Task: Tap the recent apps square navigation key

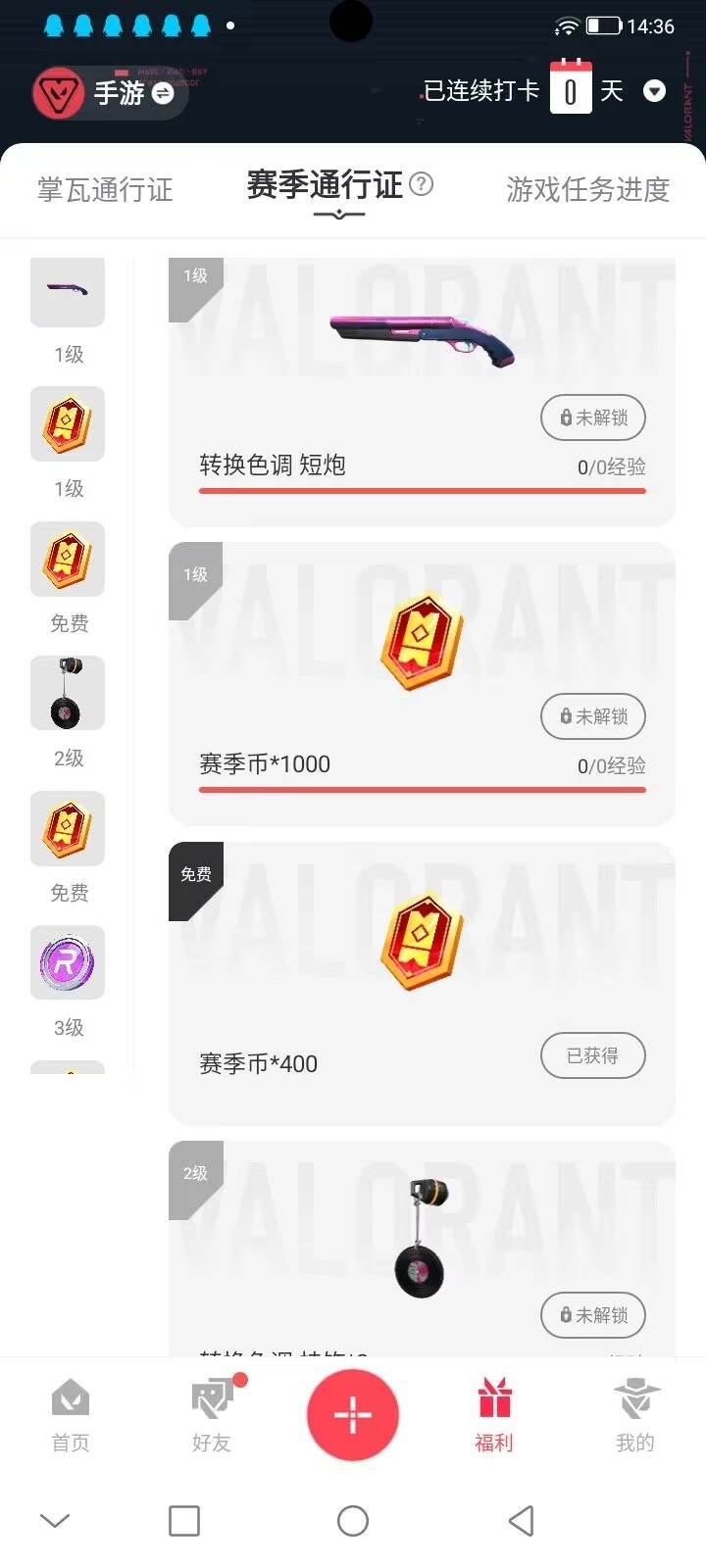Action: [182, 1520]
